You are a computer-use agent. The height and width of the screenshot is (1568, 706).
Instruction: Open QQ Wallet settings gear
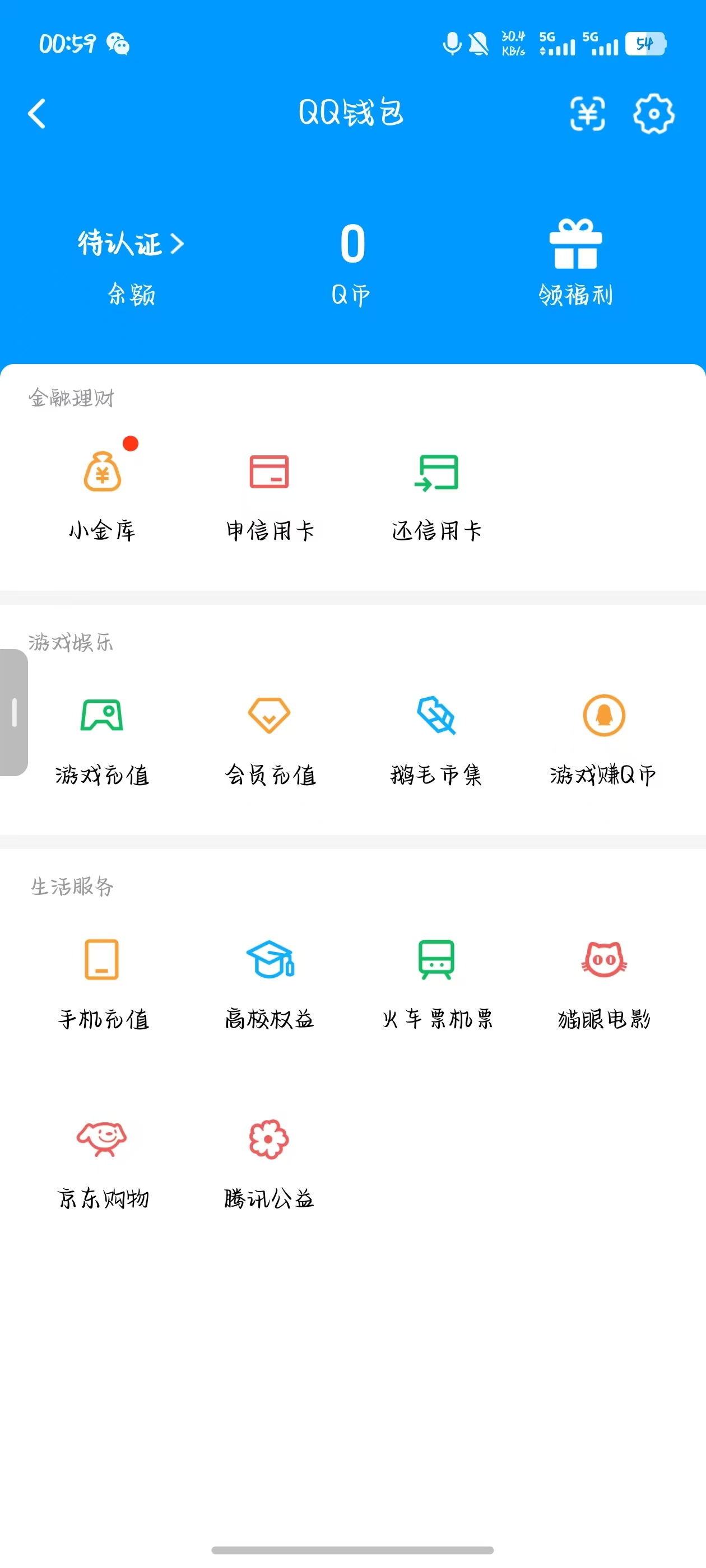click(x=654, y=114)
